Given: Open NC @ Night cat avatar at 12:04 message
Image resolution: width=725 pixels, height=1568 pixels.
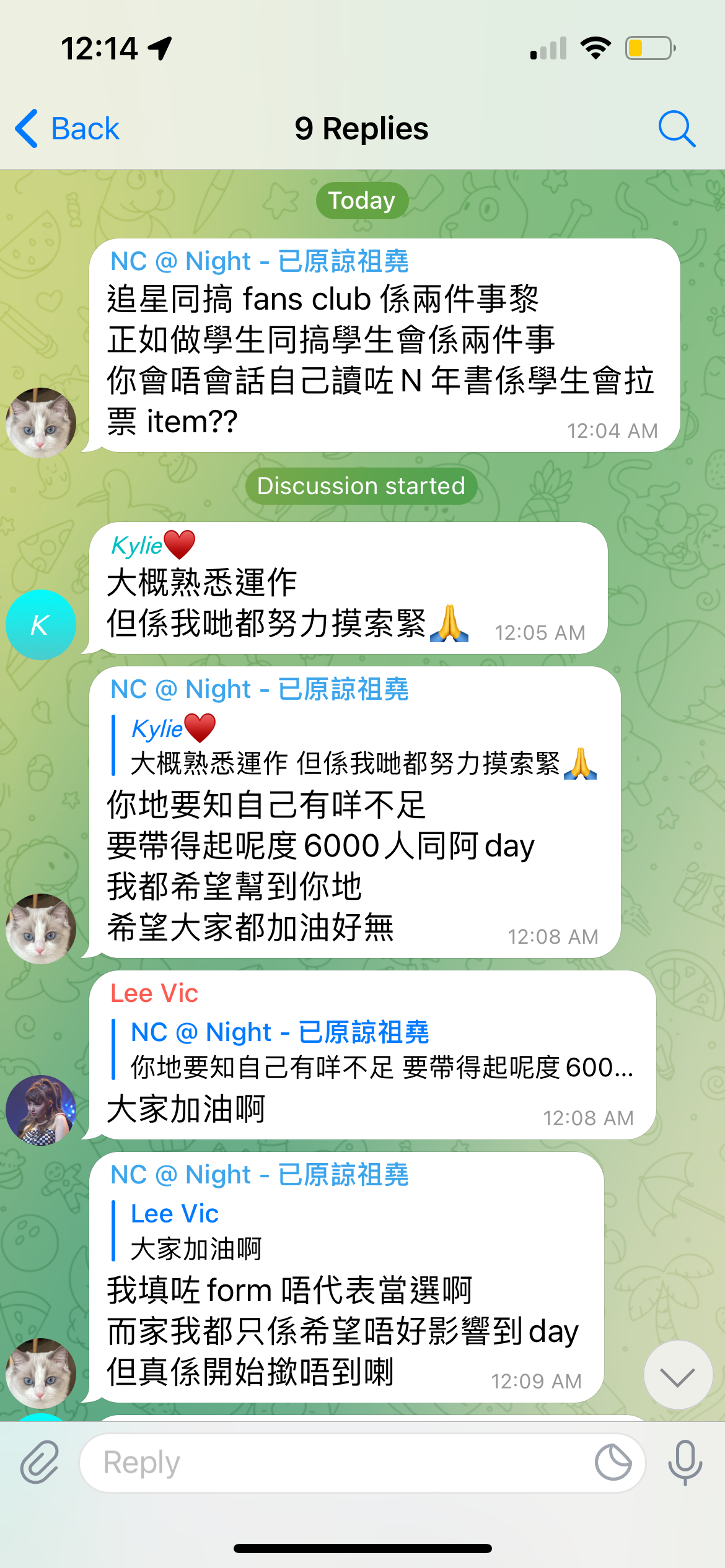Looking at the screenshot, I should tap(41, 422).
